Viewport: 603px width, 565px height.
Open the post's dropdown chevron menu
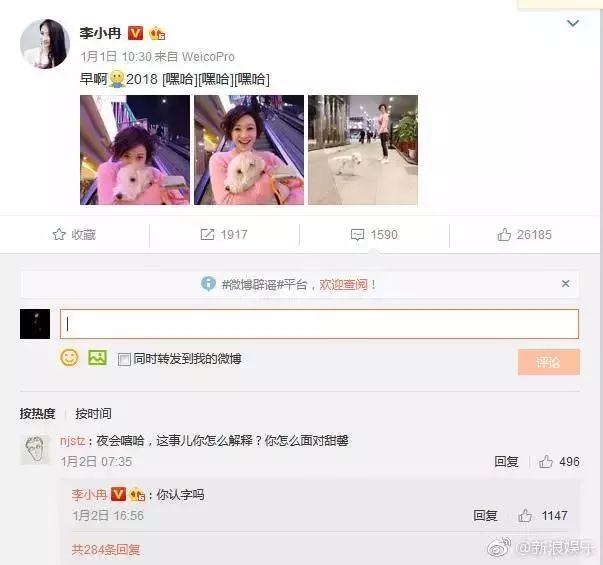(572, 23)
